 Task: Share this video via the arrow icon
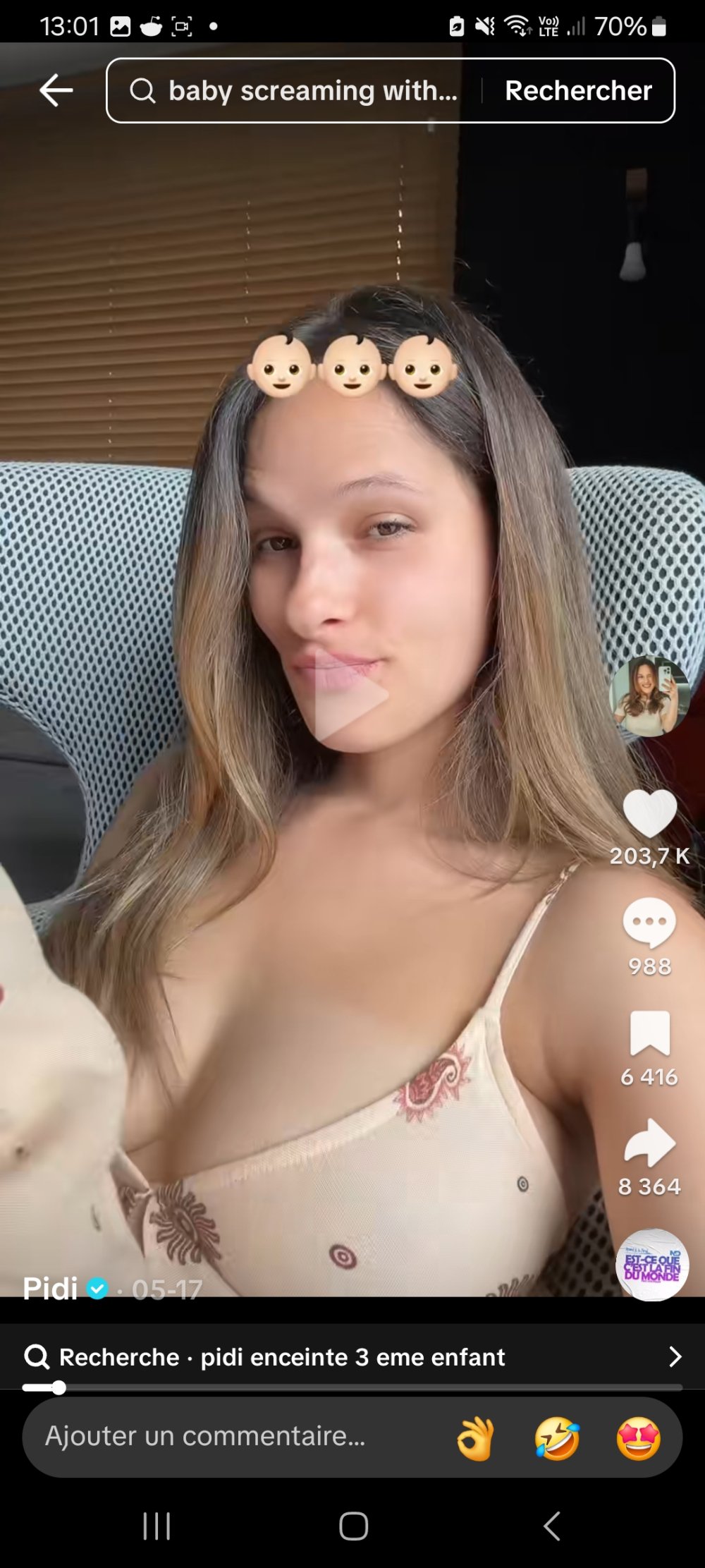click(649, 1143)
